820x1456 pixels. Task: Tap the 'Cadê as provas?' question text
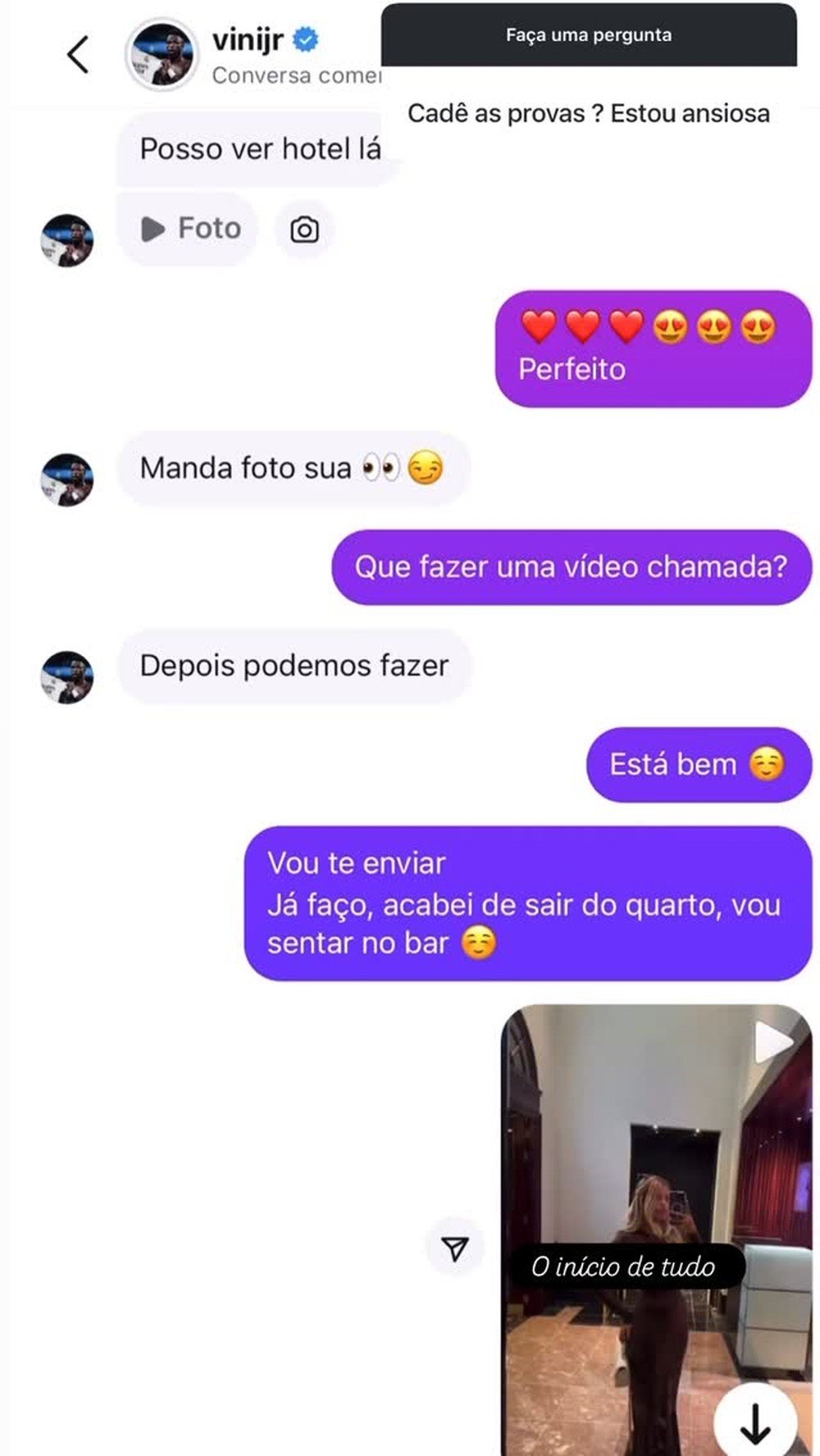(587, 114)
